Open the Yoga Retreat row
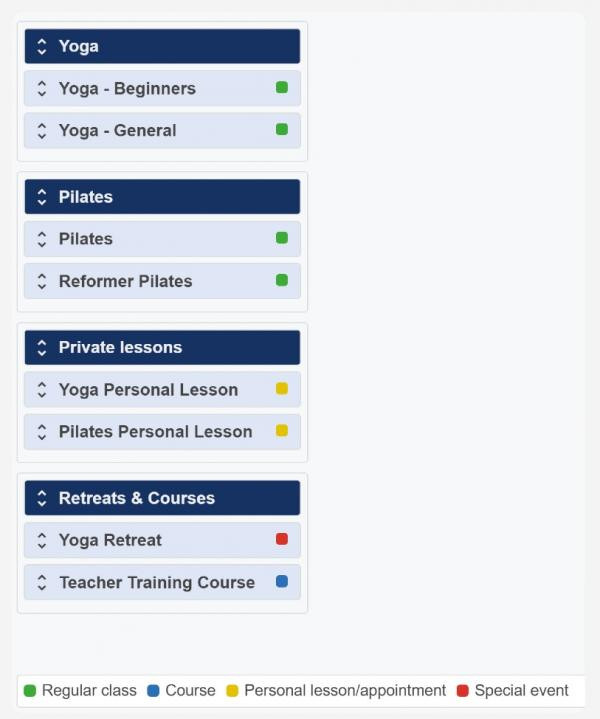Image resolution: width=600 pixels, height=719 pixels. (x=162, y=540)
